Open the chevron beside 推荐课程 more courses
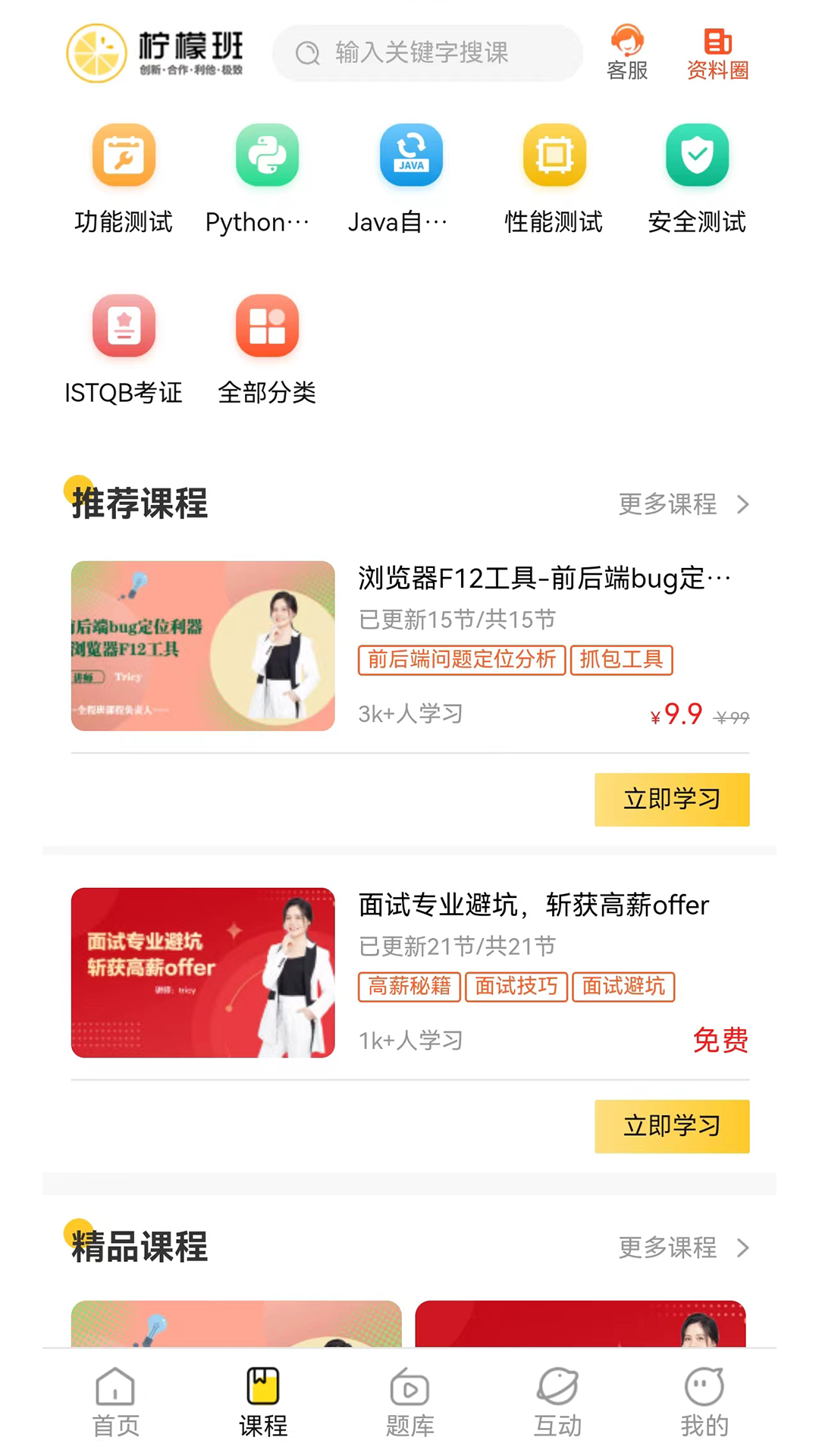The height and width of the screenshot is (1456, 819). click(x=742, y=505)
